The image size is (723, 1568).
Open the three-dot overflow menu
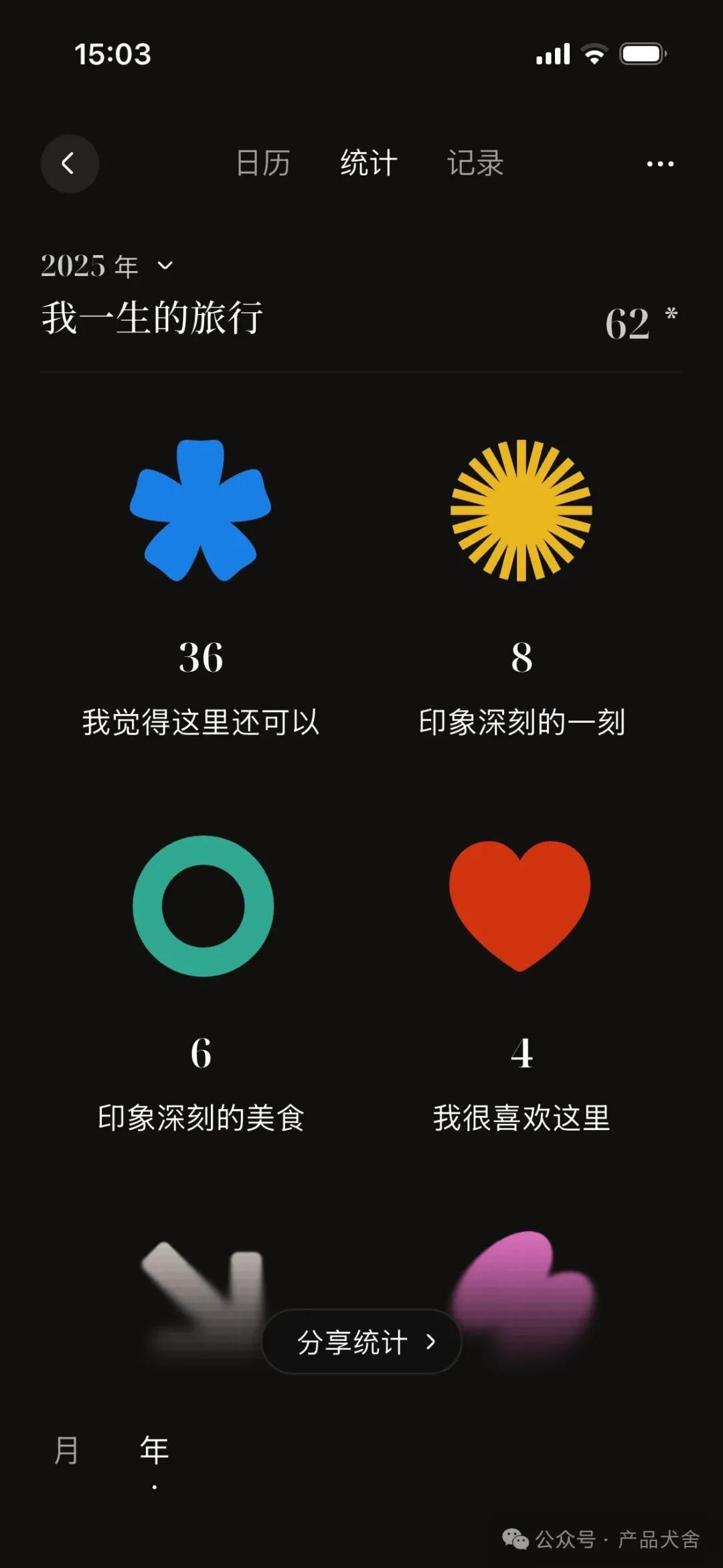pos(660,164)
